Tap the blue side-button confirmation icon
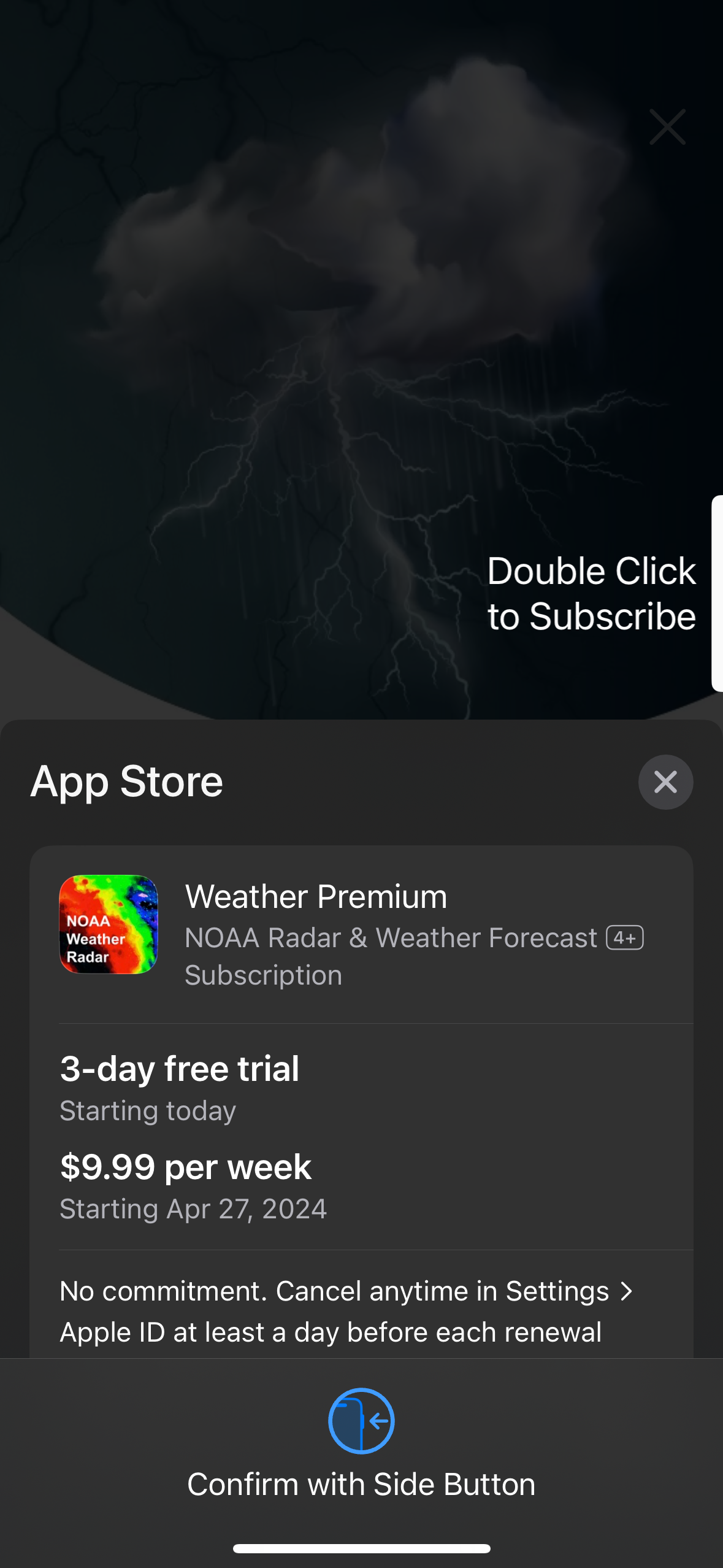The width and height of the screenshot is (723, 1568). [361, 1422]
